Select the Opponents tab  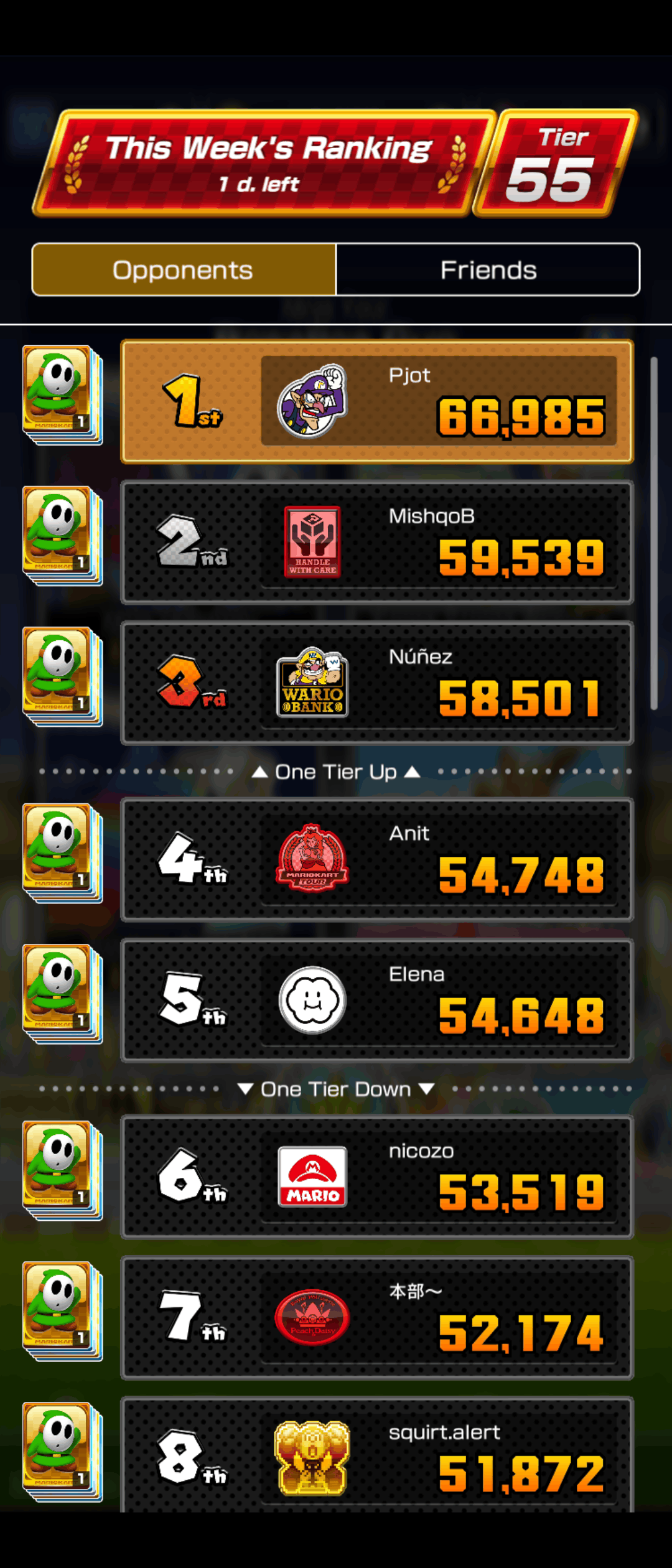[x=184, y=269]
